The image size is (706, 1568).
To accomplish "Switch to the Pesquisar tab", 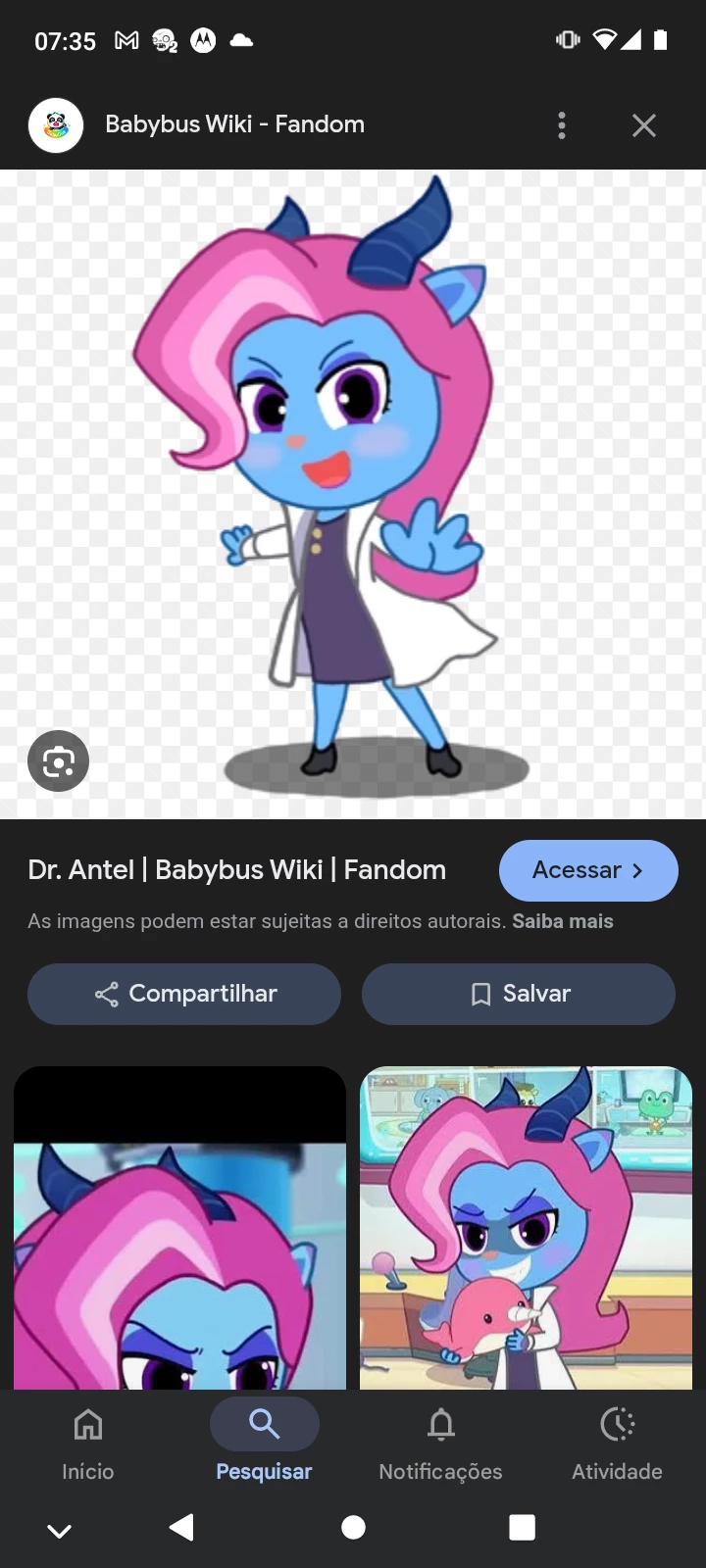I will (265, 1441).
